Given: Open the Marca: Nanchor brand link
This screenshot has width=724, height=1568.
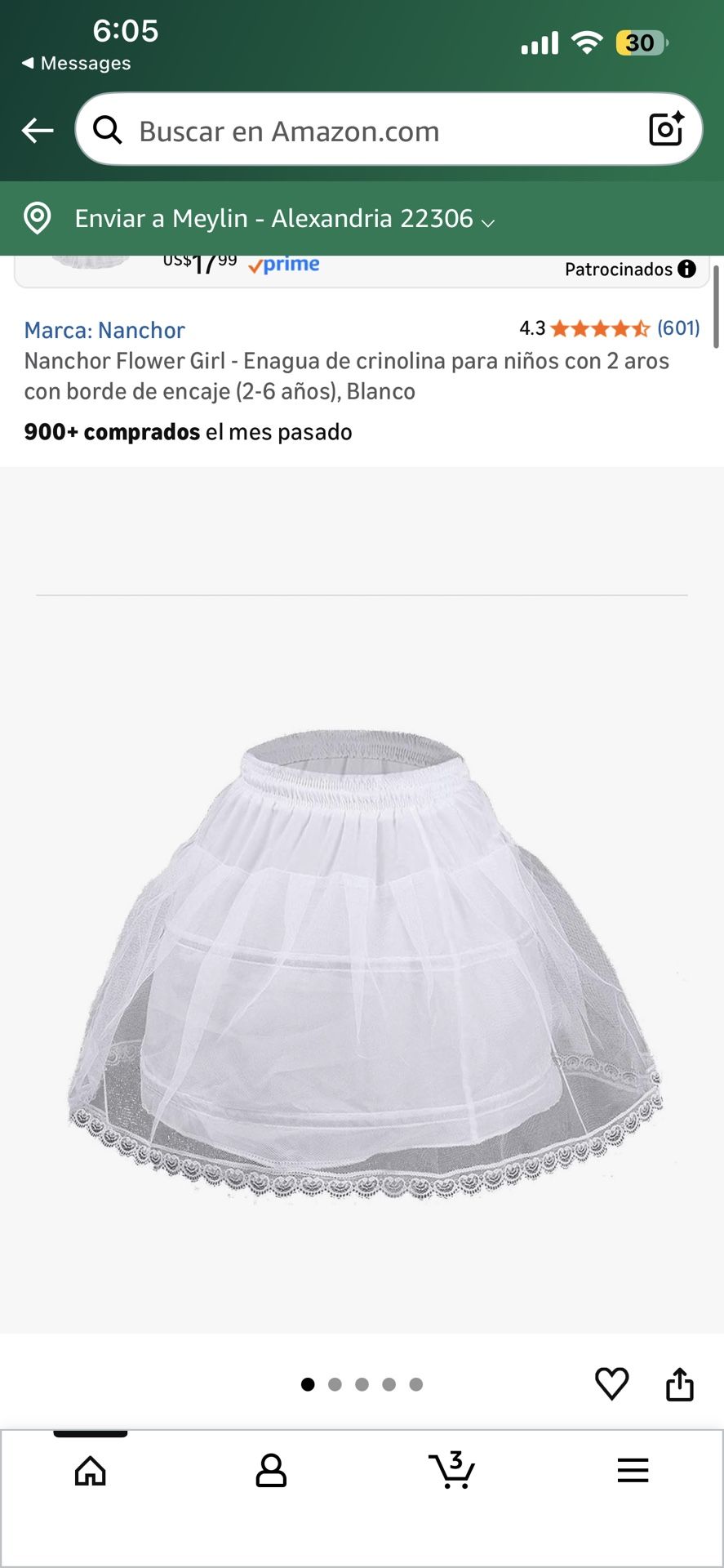Looking at the screenshot, I should click(104, 330).
